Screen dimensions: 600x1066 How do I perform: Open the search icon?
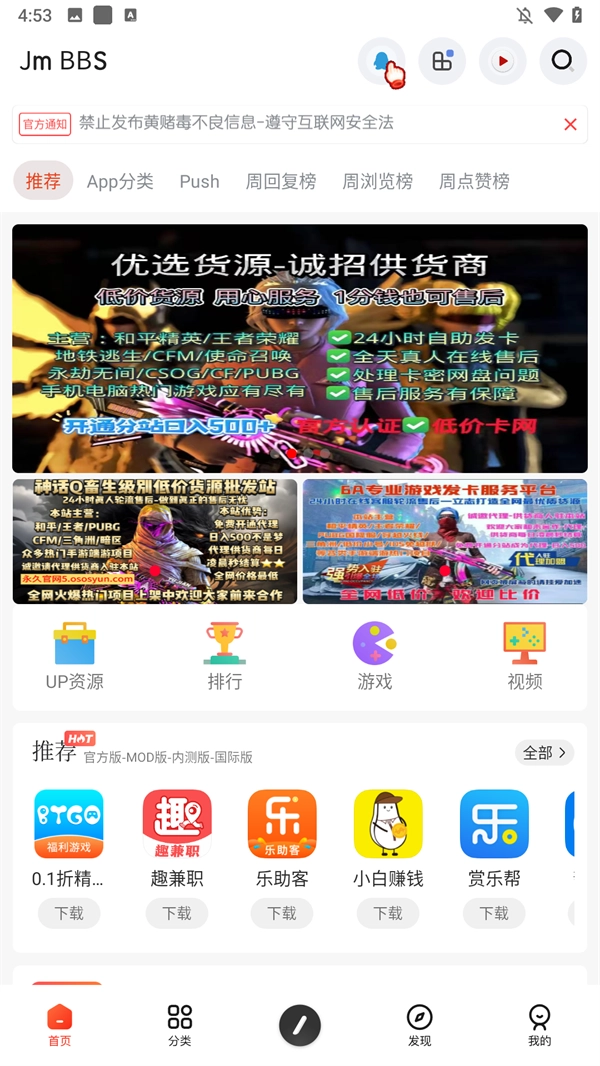point(563,61)
